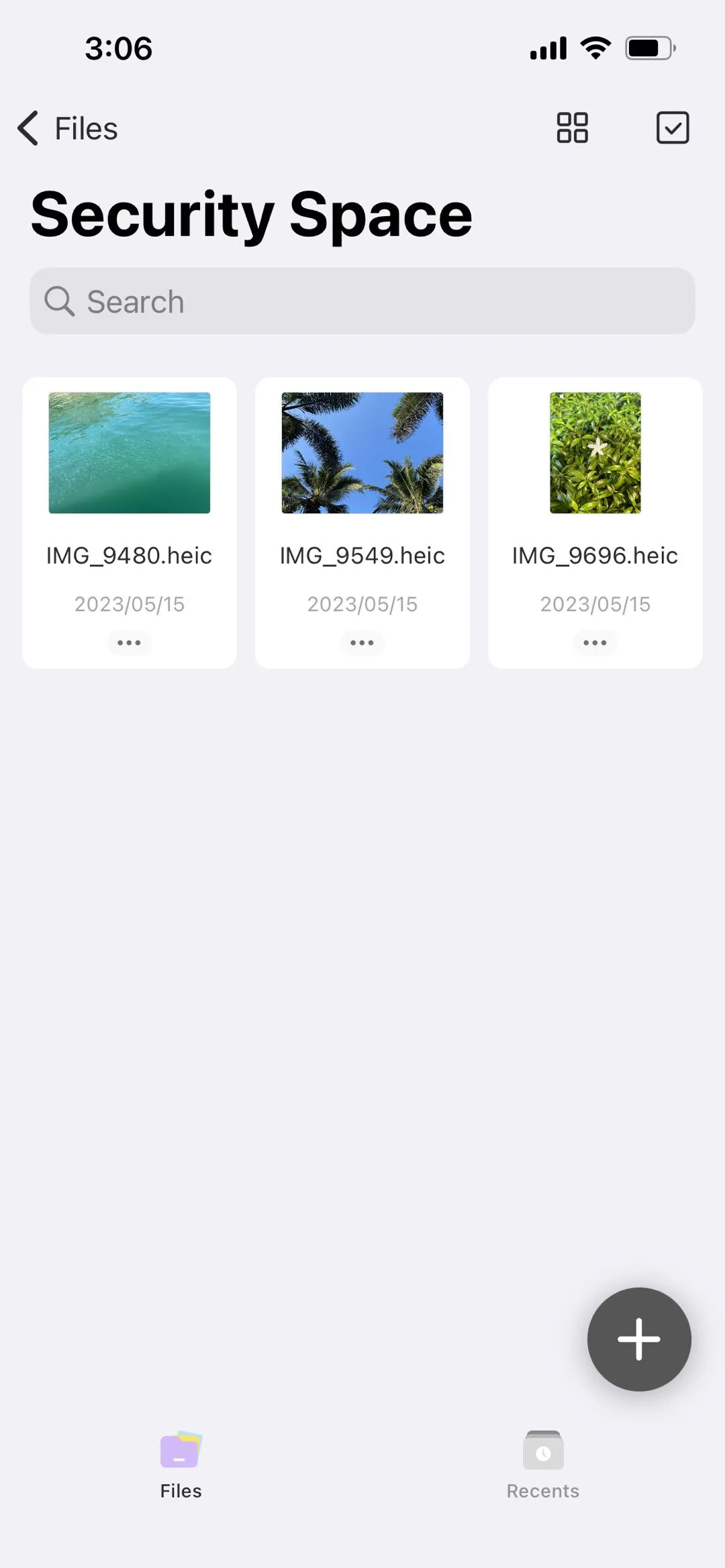Open IMG_9549.heic
The image size is (725, 1568).
[x=362, y=454]
